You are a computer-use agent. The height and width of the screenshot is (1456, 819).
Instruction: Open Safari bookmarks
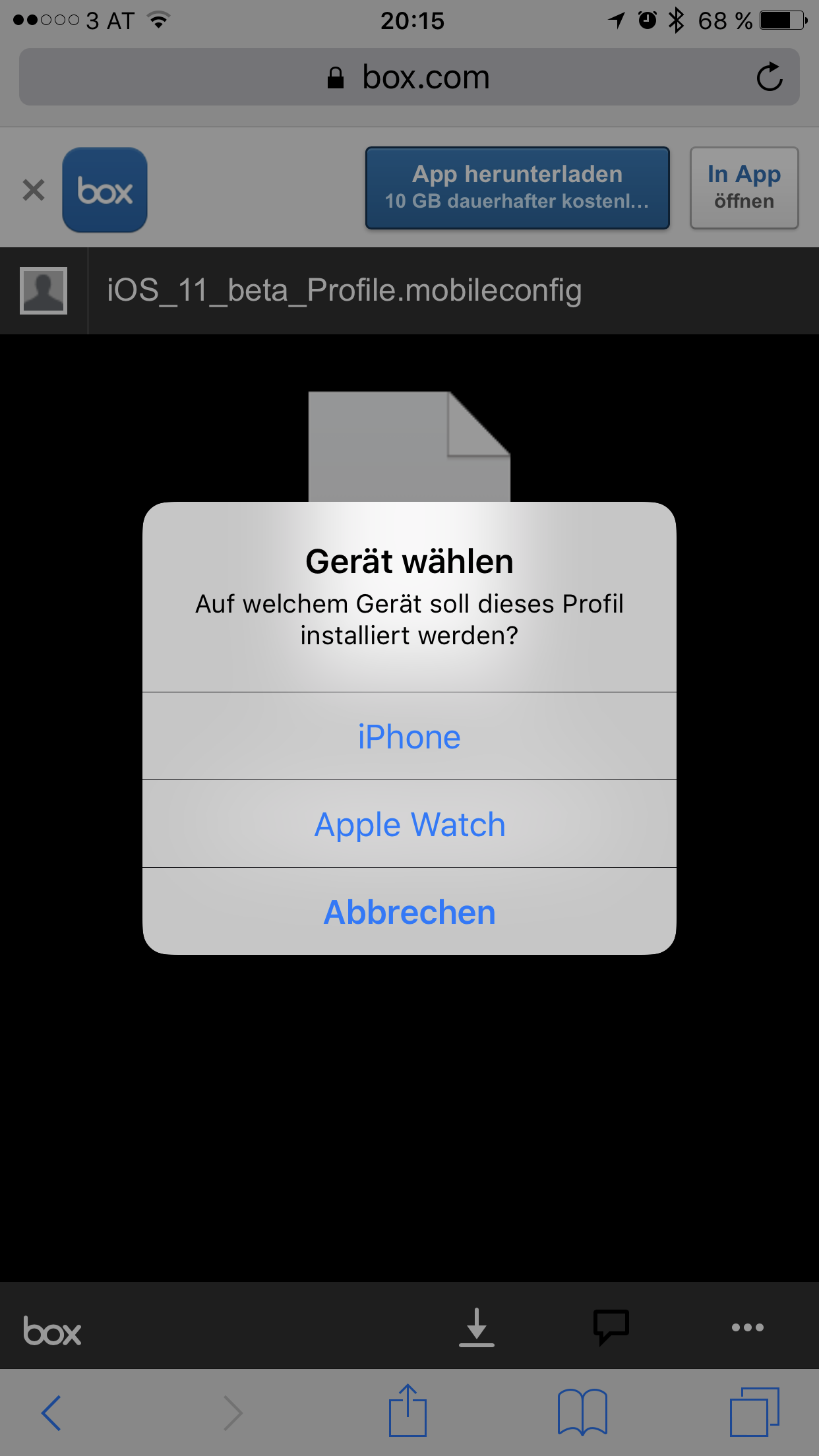(x=582, y=1412)
